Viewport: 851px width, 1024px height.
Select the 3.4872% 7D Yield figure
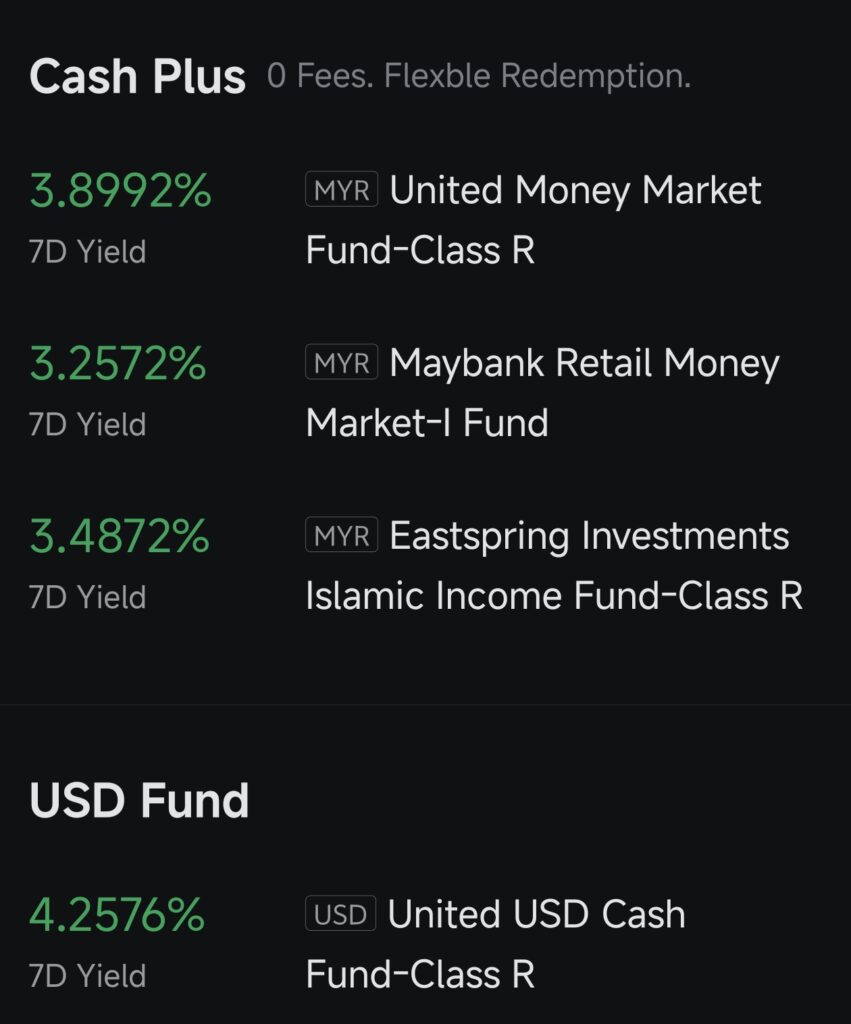[x=120, y=534]
